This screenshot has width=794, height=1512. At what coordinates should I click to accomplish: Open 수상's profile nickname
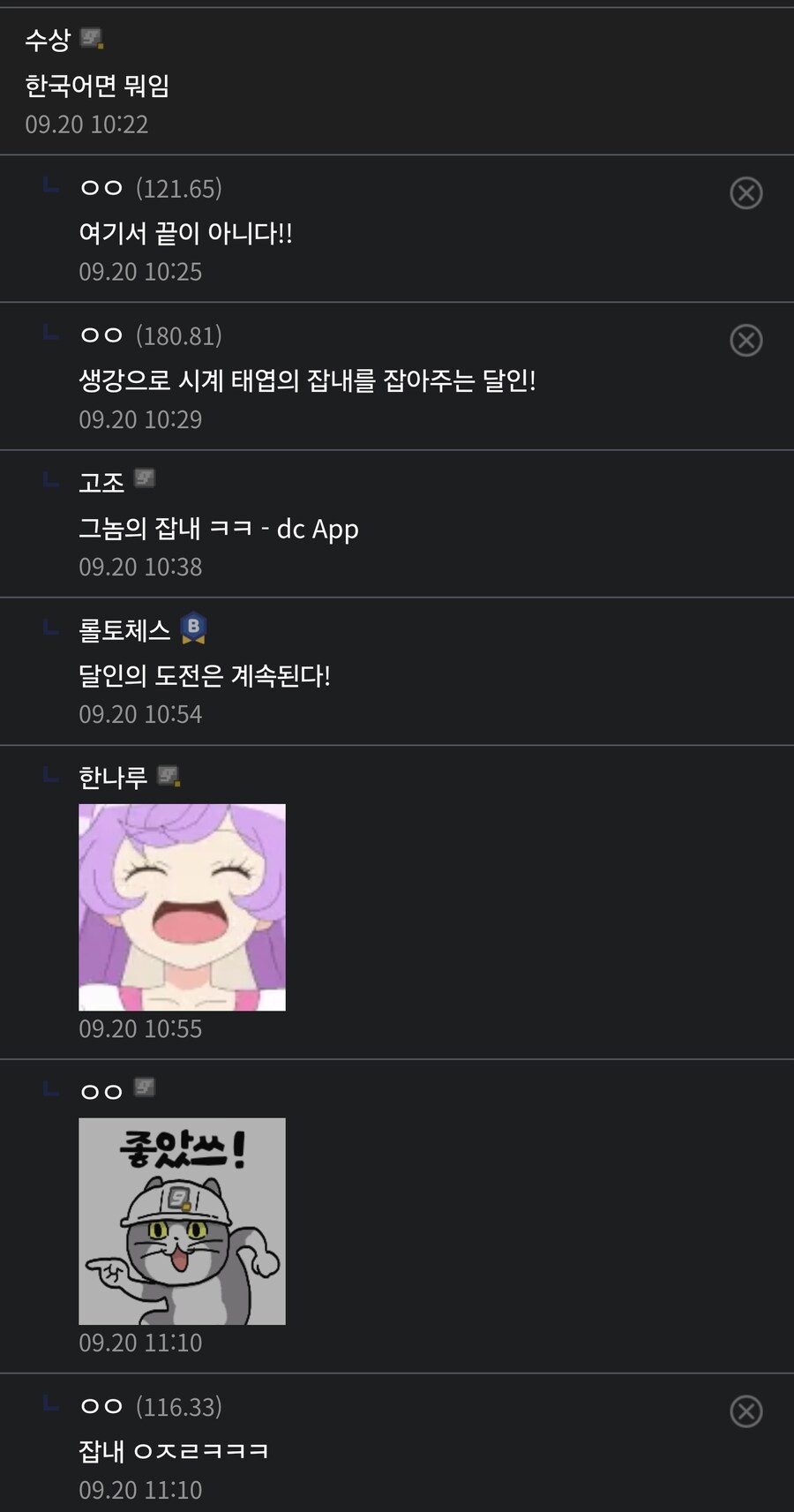pos(48,40)
